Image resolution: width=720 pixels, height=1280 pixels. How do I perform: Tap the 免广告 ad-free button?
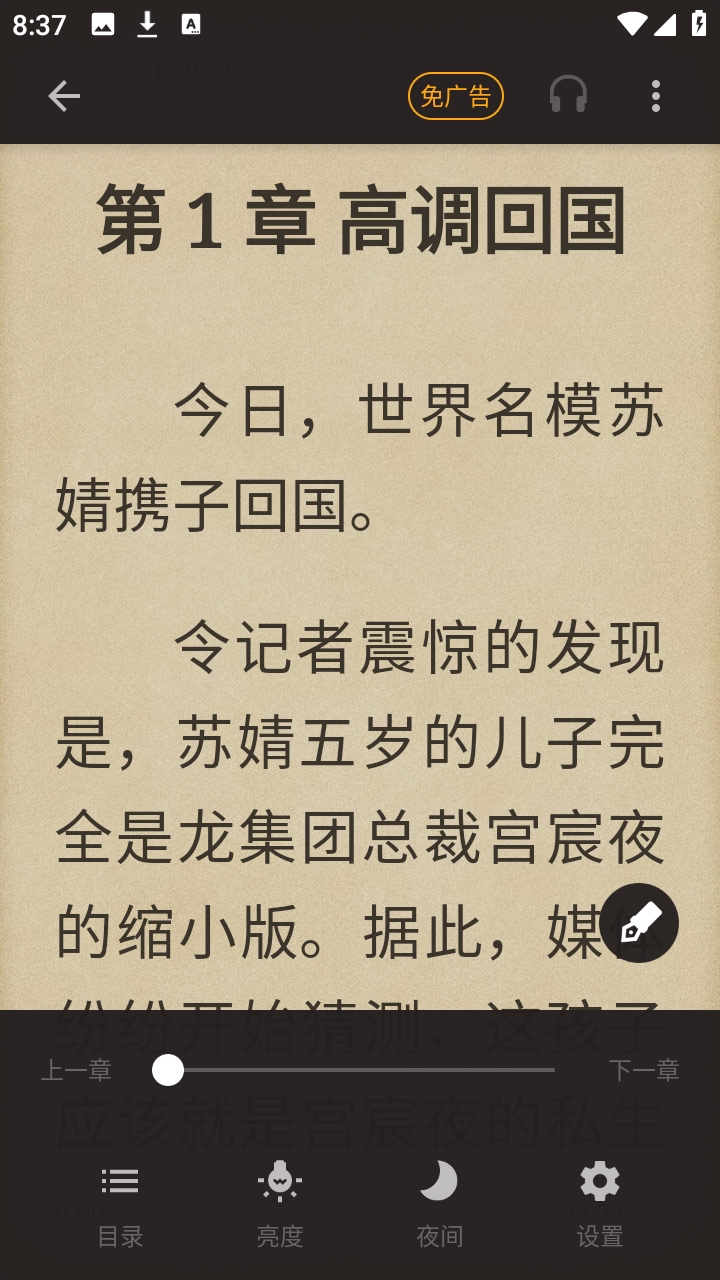(455, 96)
